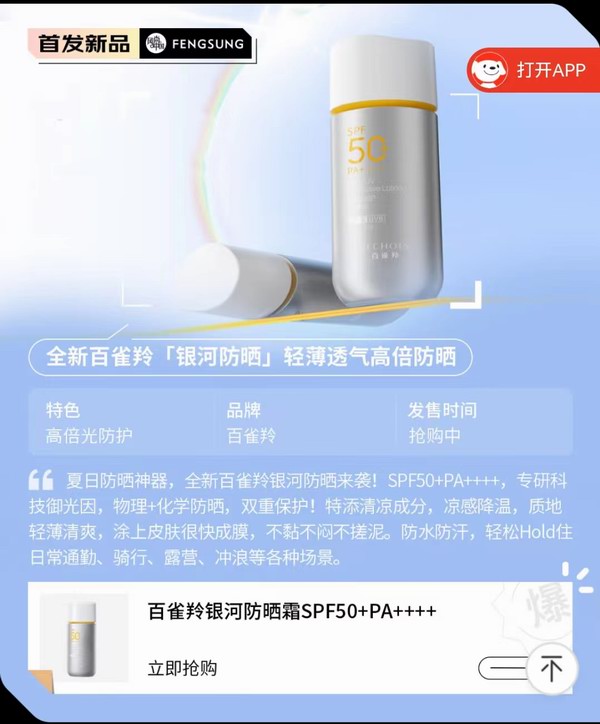Jump back to top of page
Viewport: 600px width, 724px height.
(551, 667)
